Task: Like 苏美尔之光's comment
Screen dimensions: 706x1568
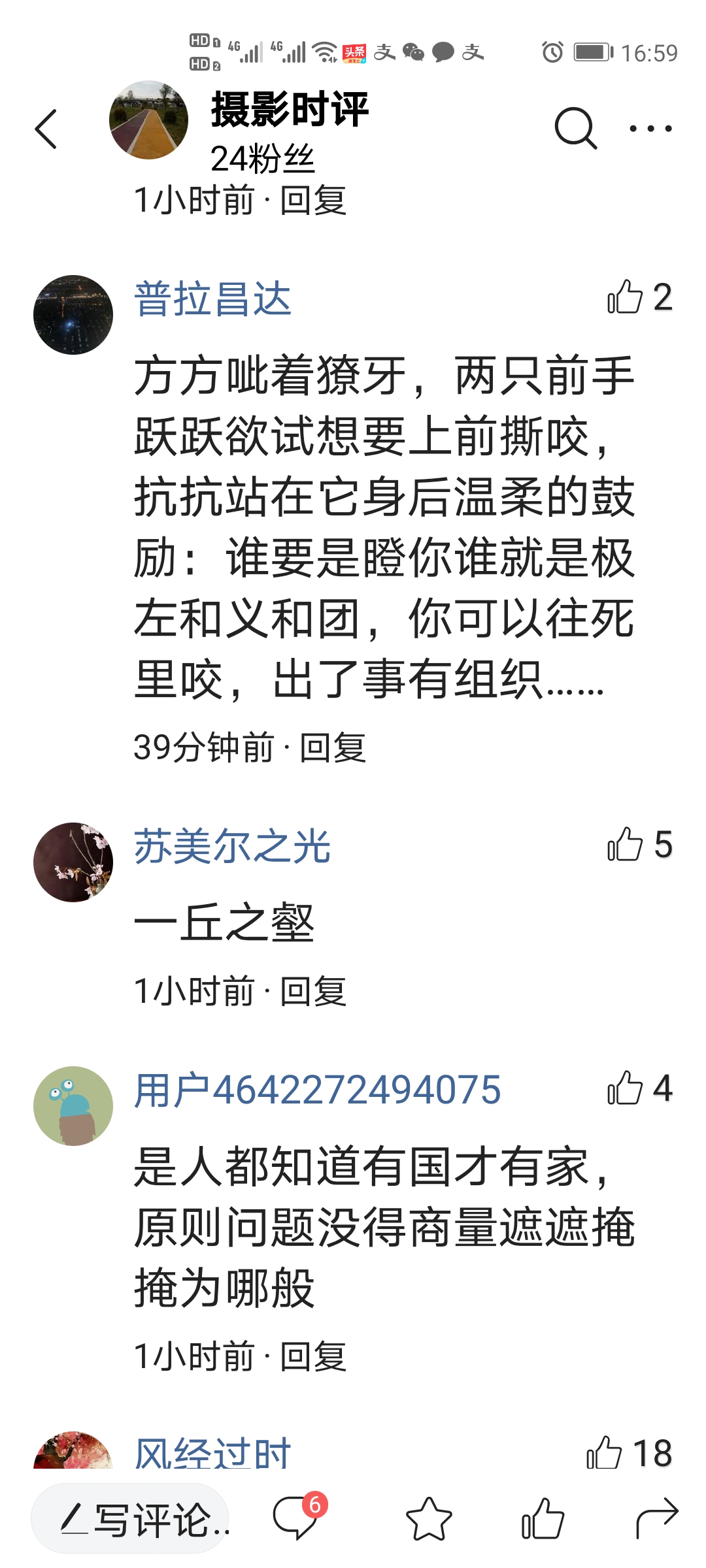Action: 626,845
